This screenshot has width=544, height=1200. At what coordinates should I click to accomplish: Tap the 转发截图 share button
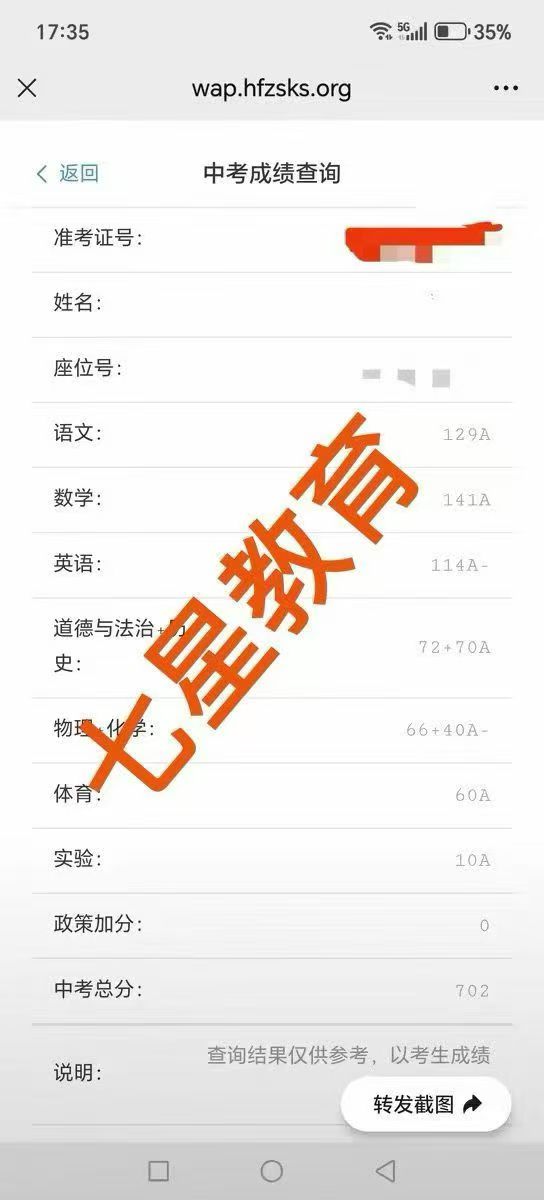click(426, 1104)
